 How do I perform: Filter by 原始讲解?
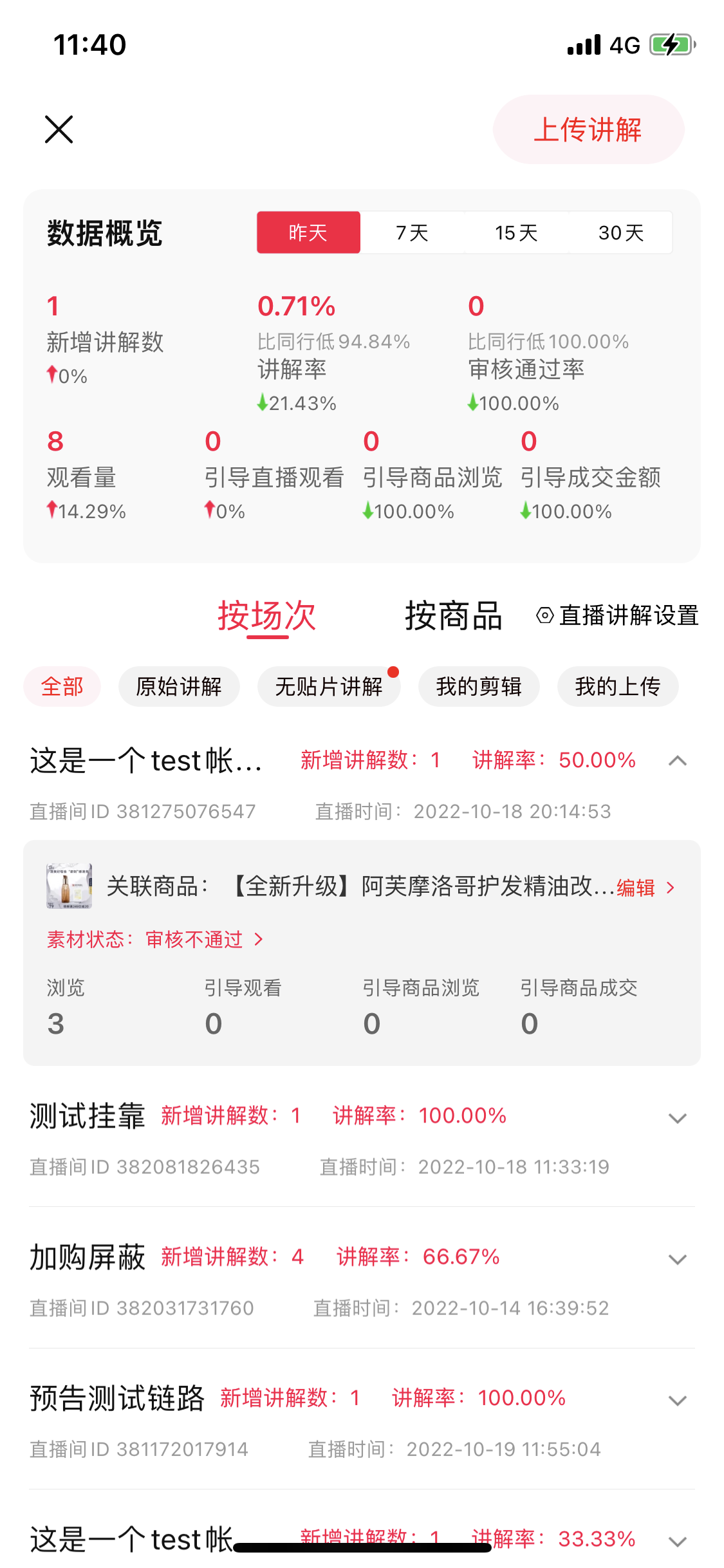(x=179, y=687)
